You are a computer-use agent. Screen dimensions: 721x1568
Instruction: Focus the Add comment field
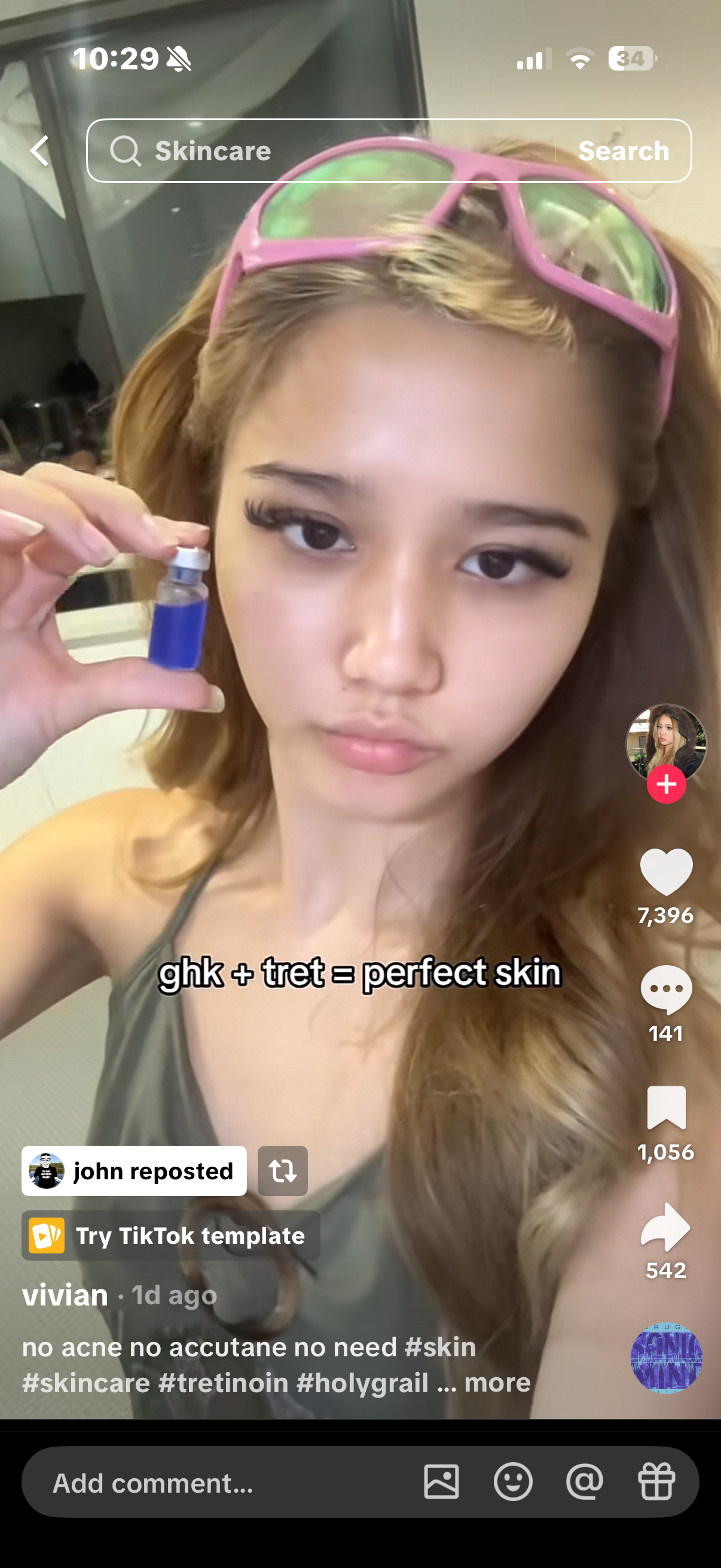213,1482
